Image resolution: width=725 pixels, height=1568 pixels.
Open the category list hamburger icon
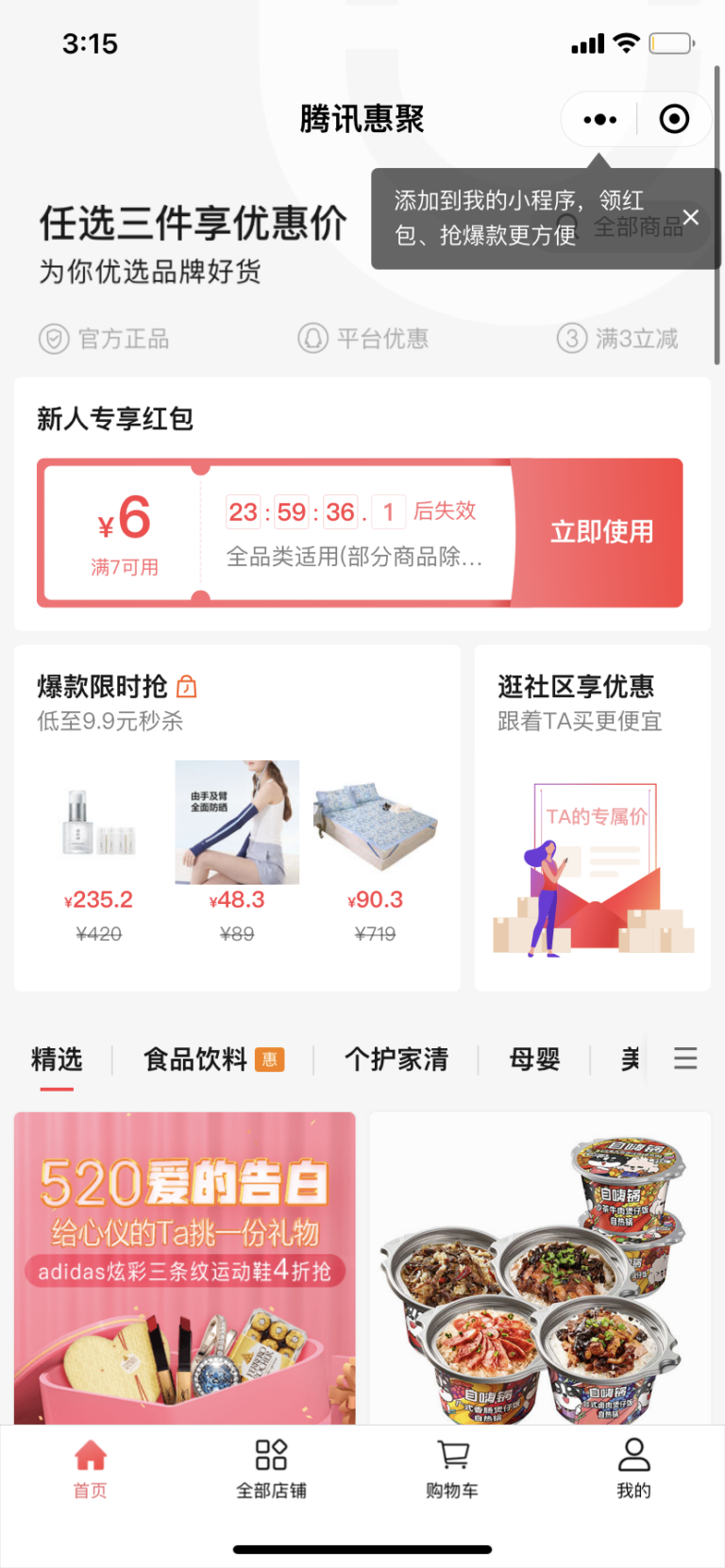tap(685, 1059)
